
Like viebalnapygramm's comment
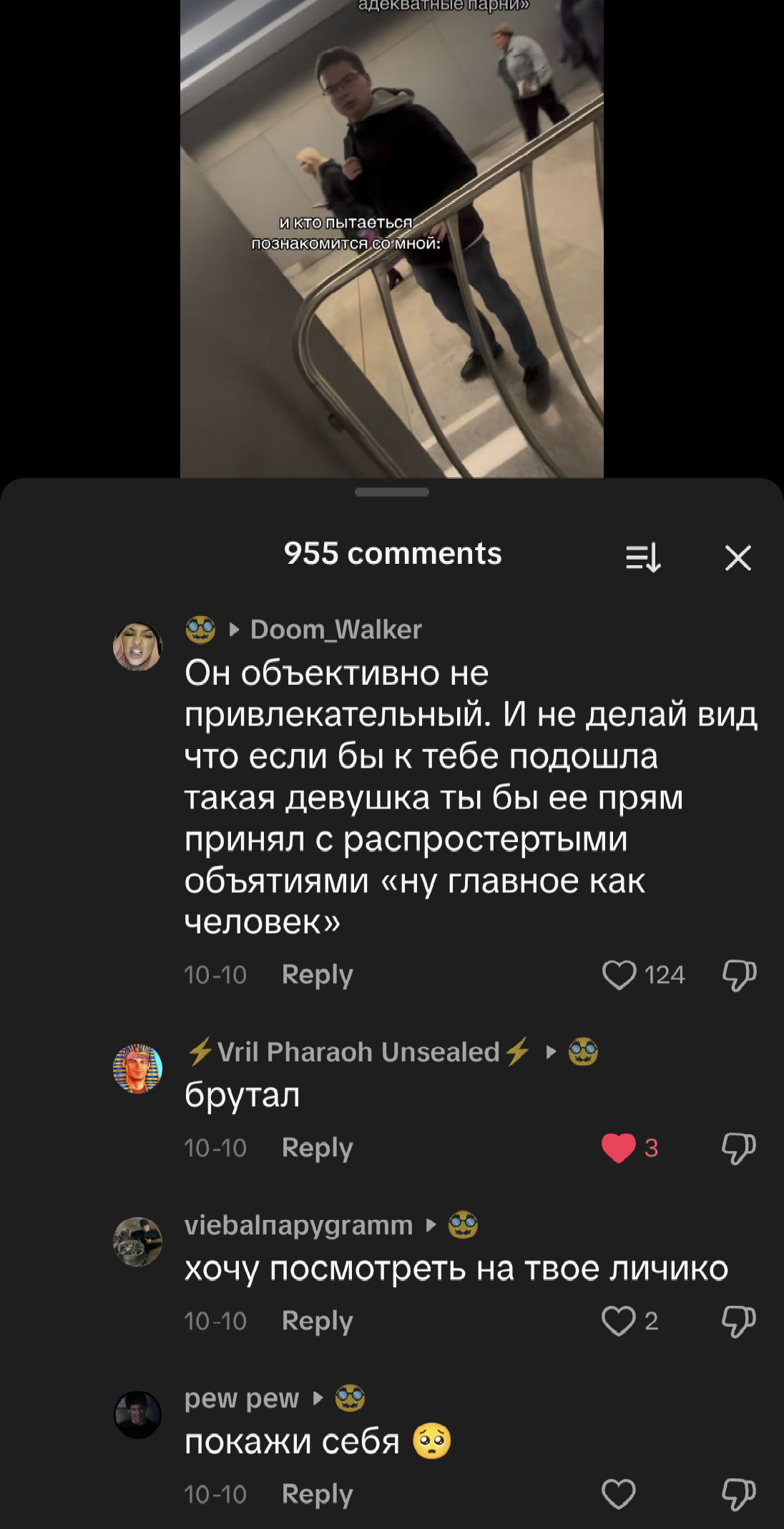click(x=619, y=1321)
